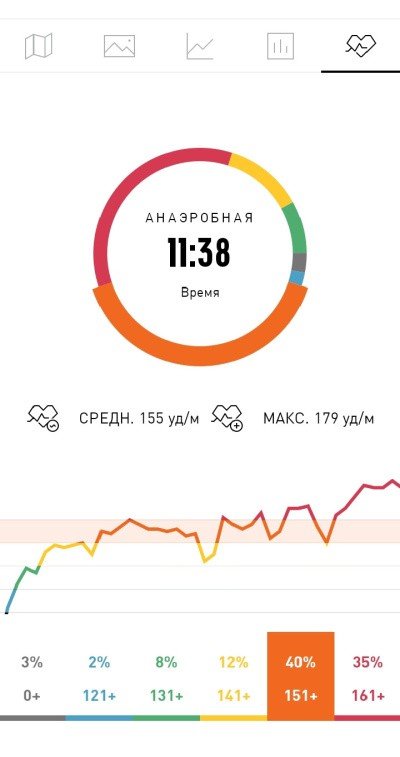
Task: Select the heart rate tab
Action: tap(360, 45)
